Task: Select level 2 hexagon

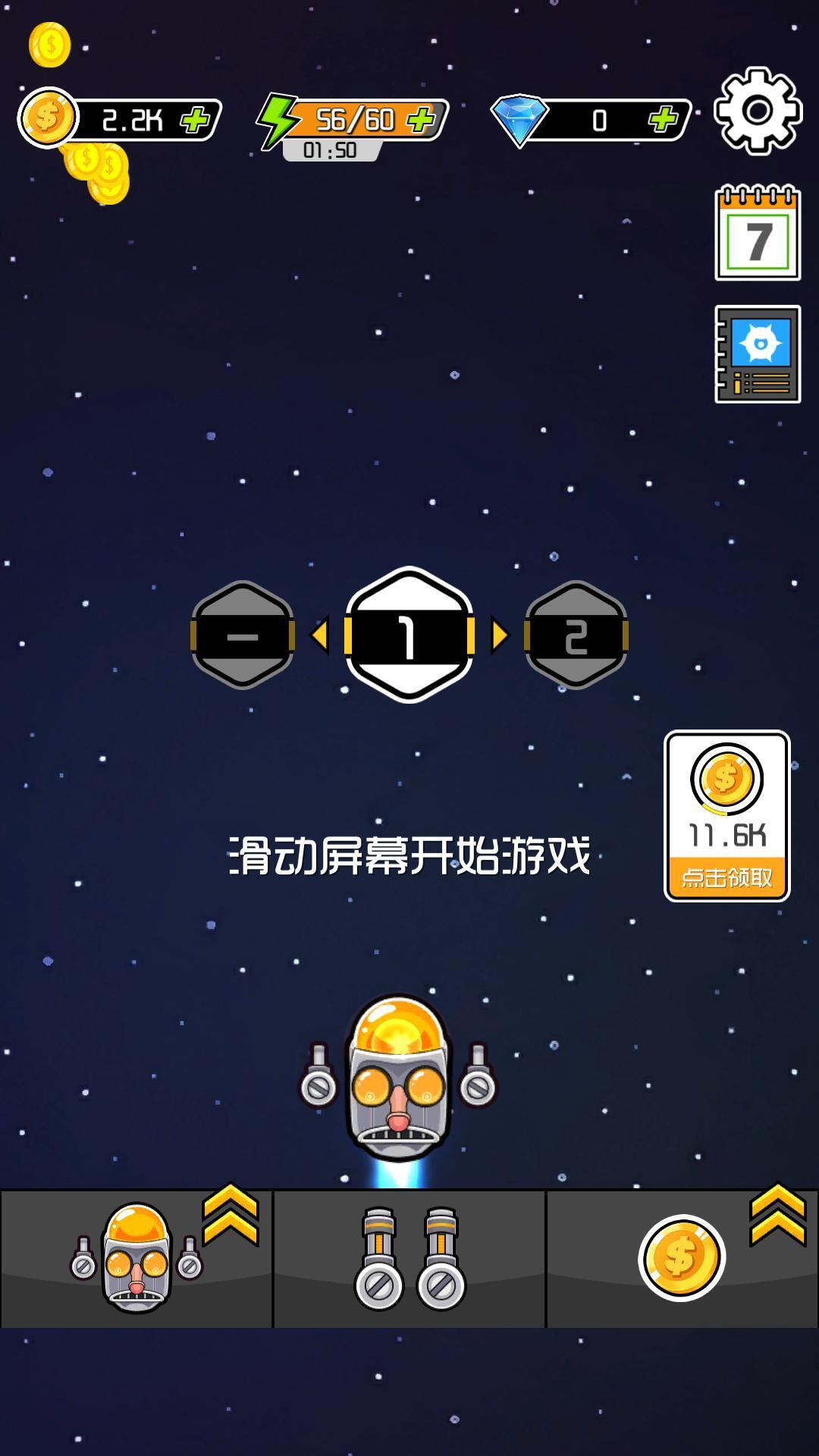Action: [x=576, y=635]
